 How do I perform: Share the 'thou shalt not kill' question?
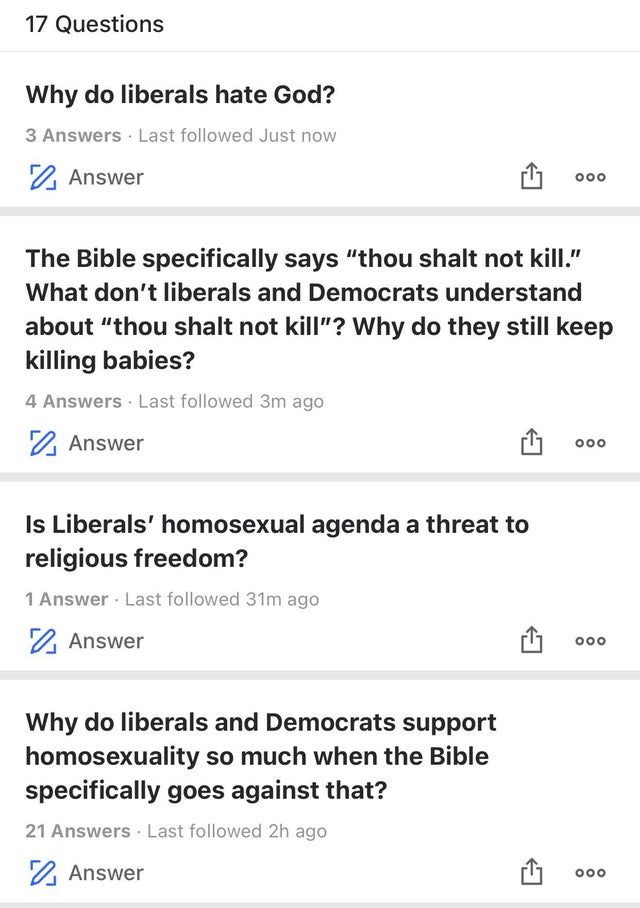530,443
